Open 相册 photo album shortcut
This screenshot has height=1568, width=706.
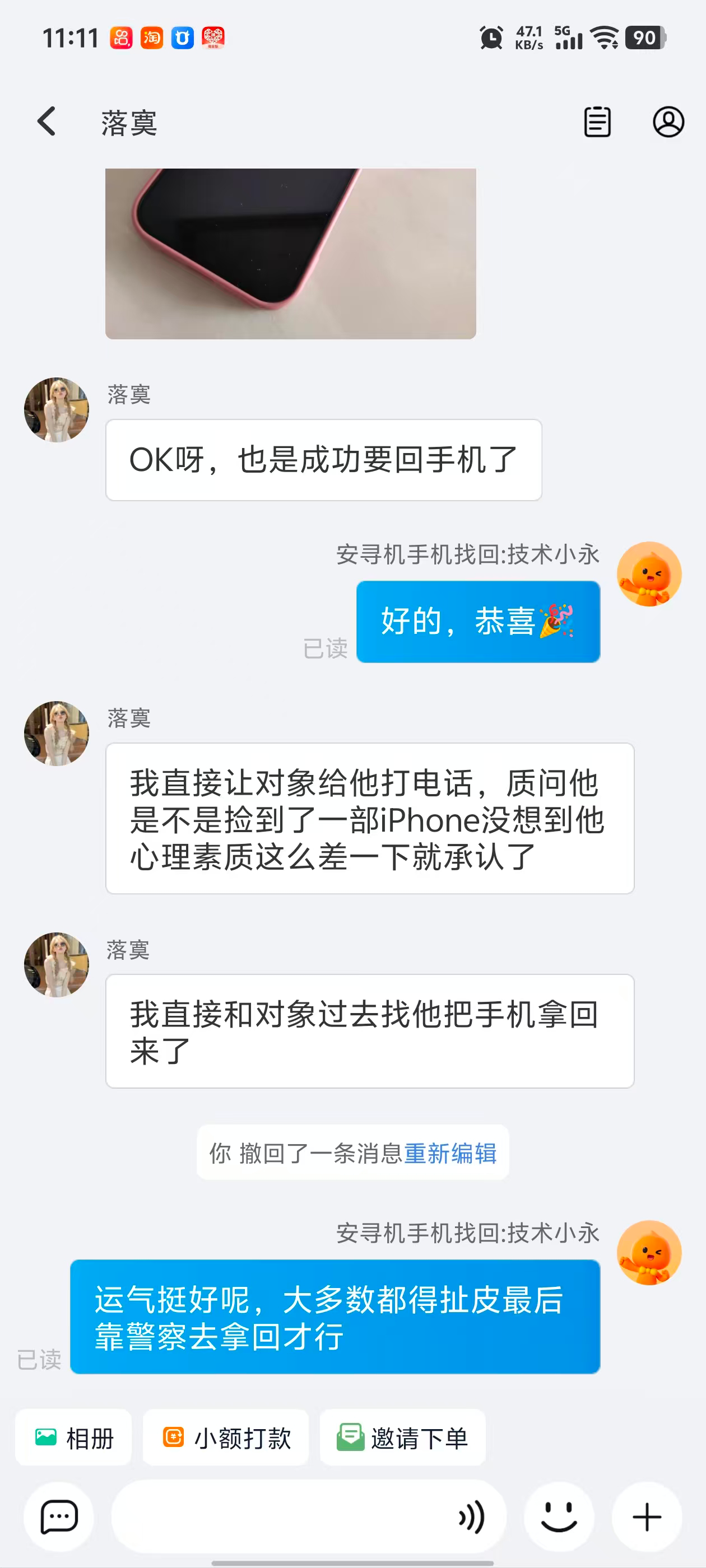click(74, 1438)
